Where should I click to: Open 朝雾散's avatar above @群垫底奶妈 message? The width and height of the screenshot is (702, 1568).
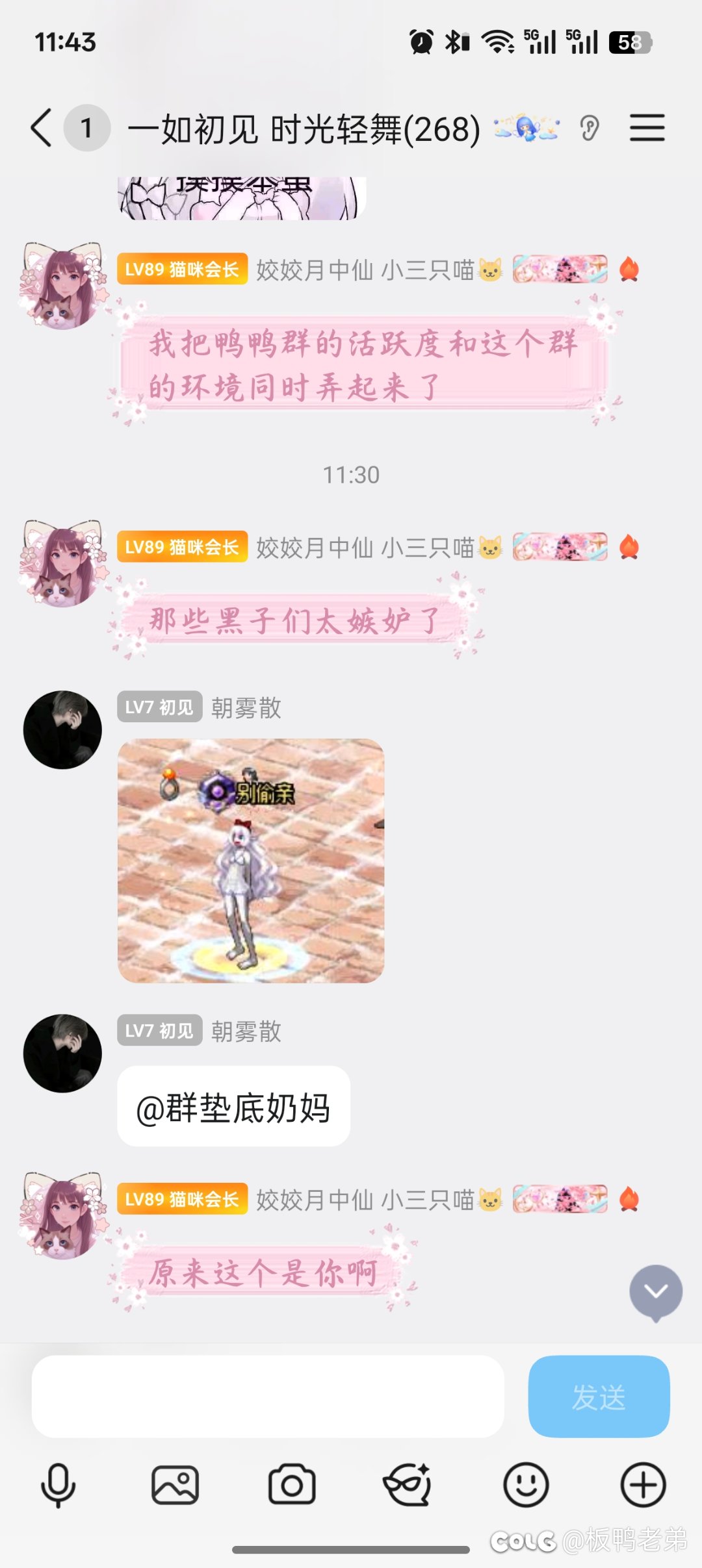pos(62,1053)
